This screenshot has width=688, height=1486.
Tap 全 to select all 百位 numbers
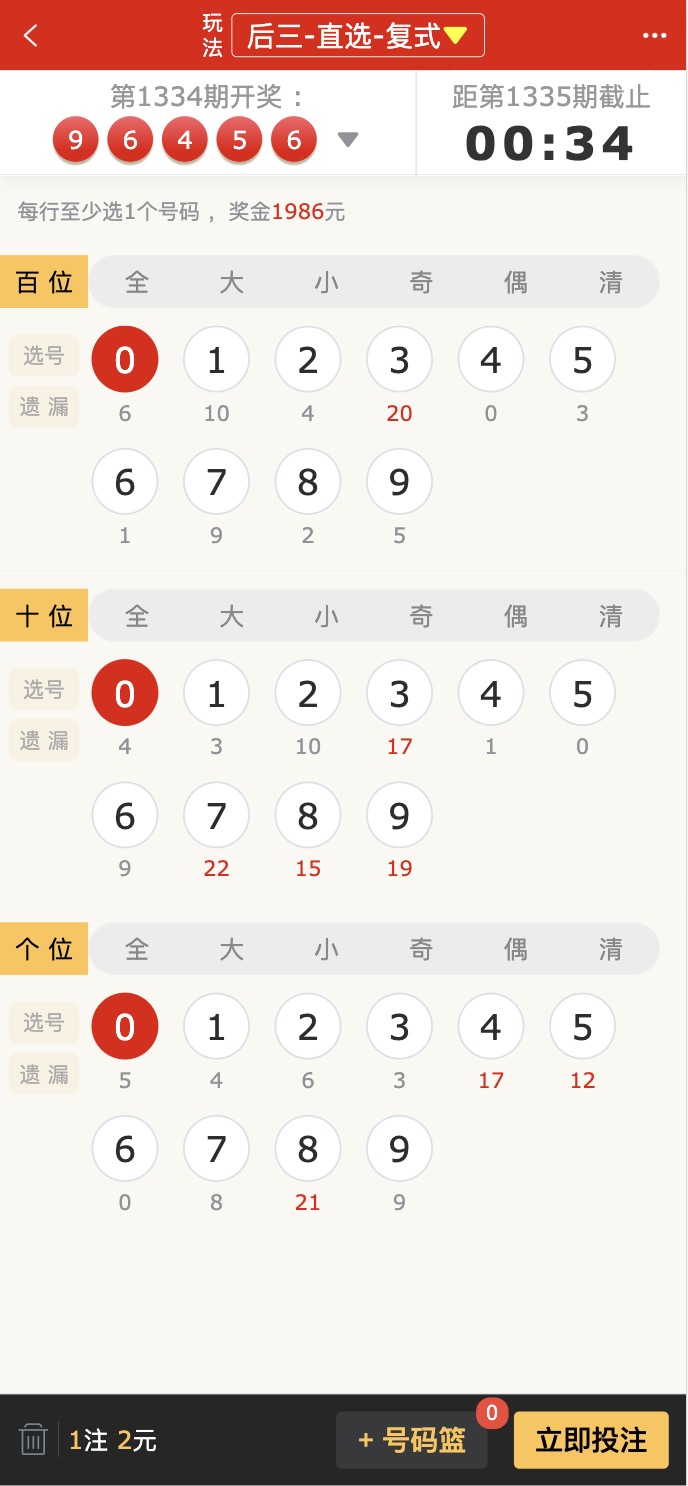click(x=137, y=282)
